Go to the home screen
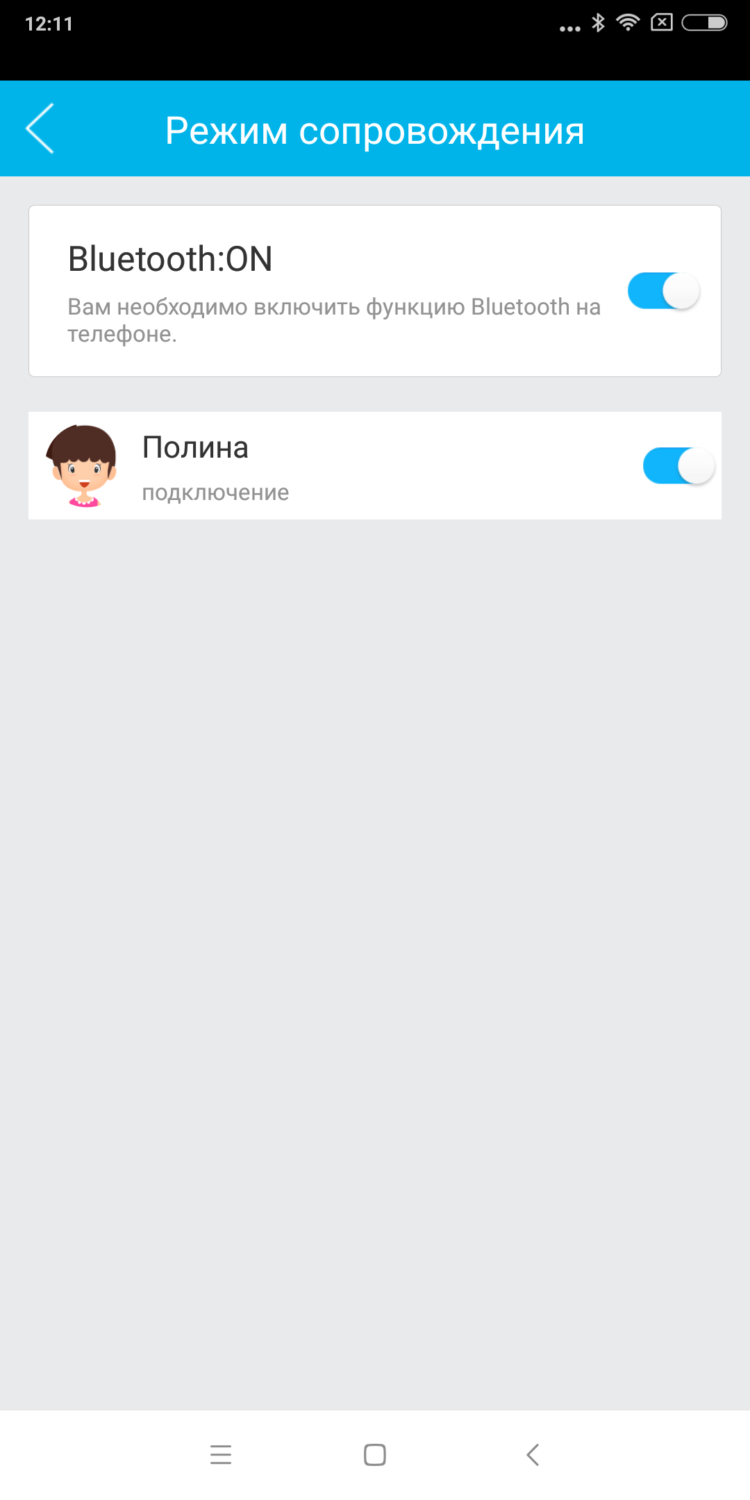Image resolution: width=750 pixels, height=1500 pixels. pos(375,1455)
